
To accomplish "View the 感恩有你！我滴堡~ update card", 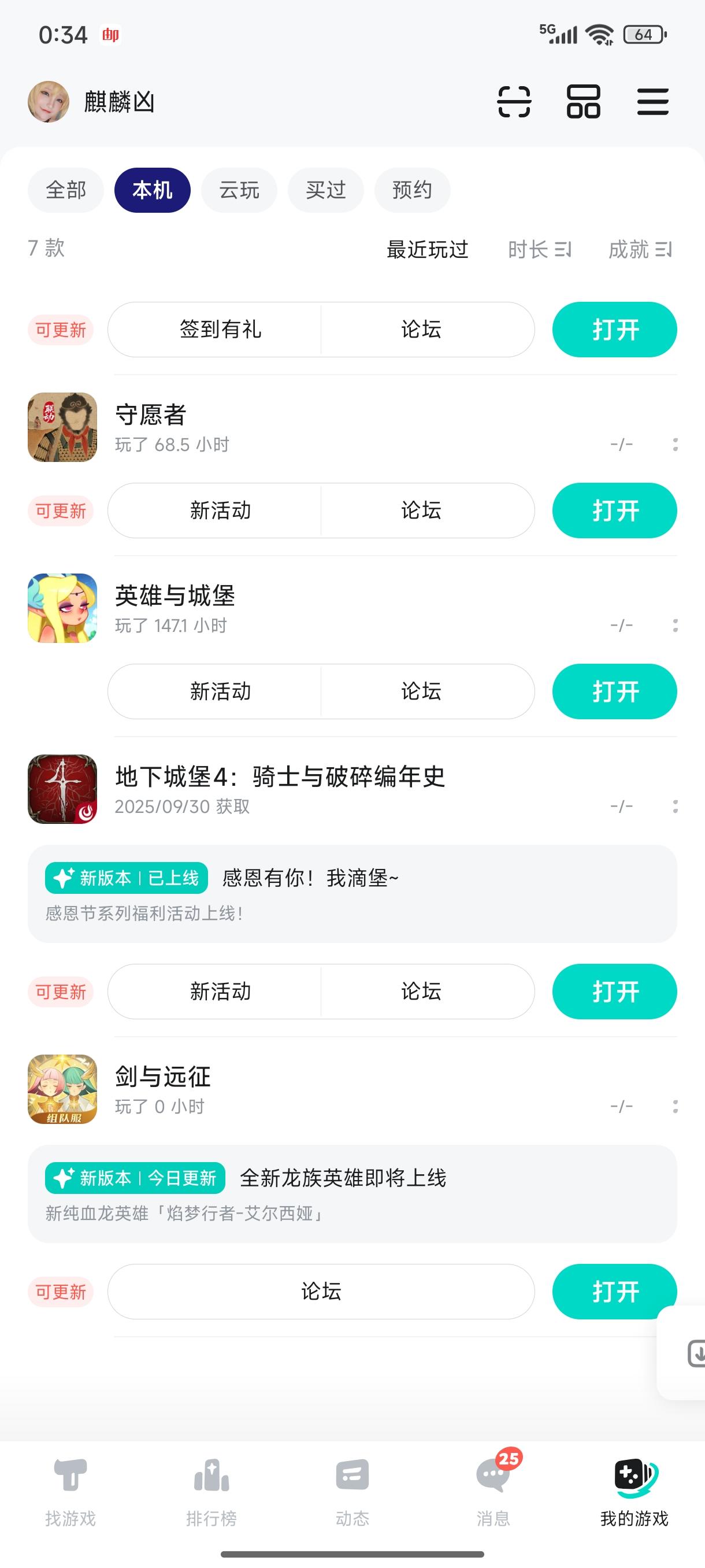I will 352,894.
